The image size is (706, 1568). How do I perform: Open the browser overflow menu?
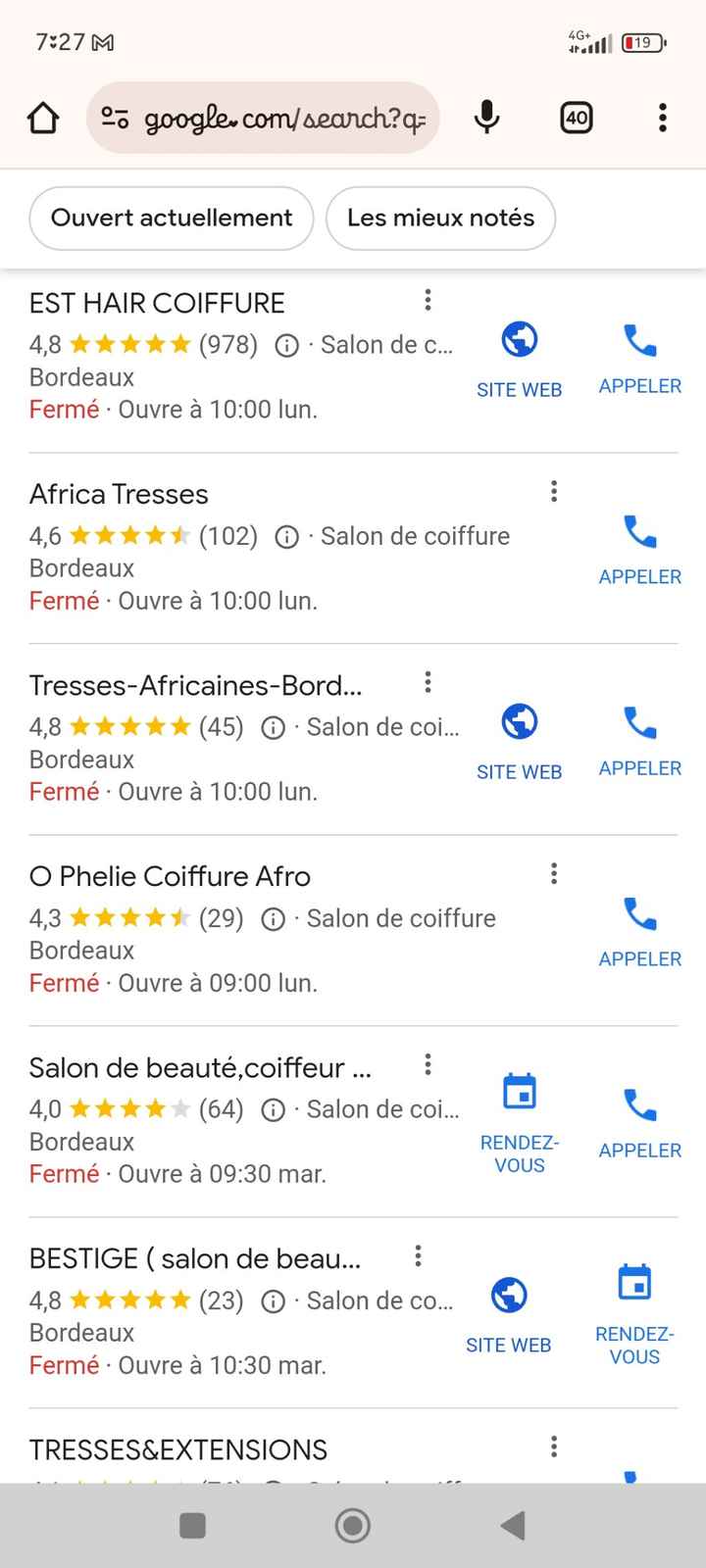[x=663, y=118]
